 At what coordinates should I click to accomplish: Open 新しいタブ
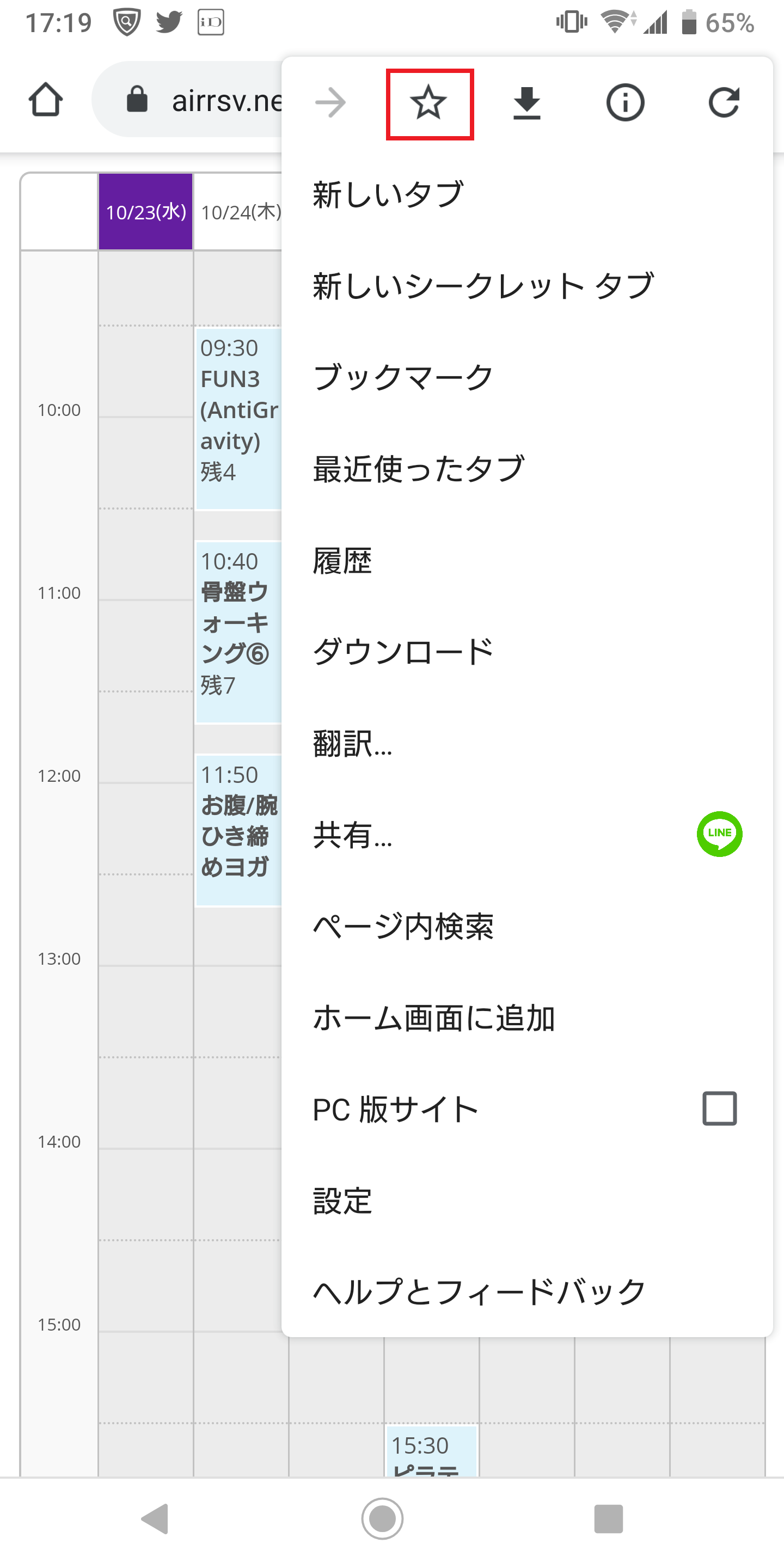coord(526,195)
